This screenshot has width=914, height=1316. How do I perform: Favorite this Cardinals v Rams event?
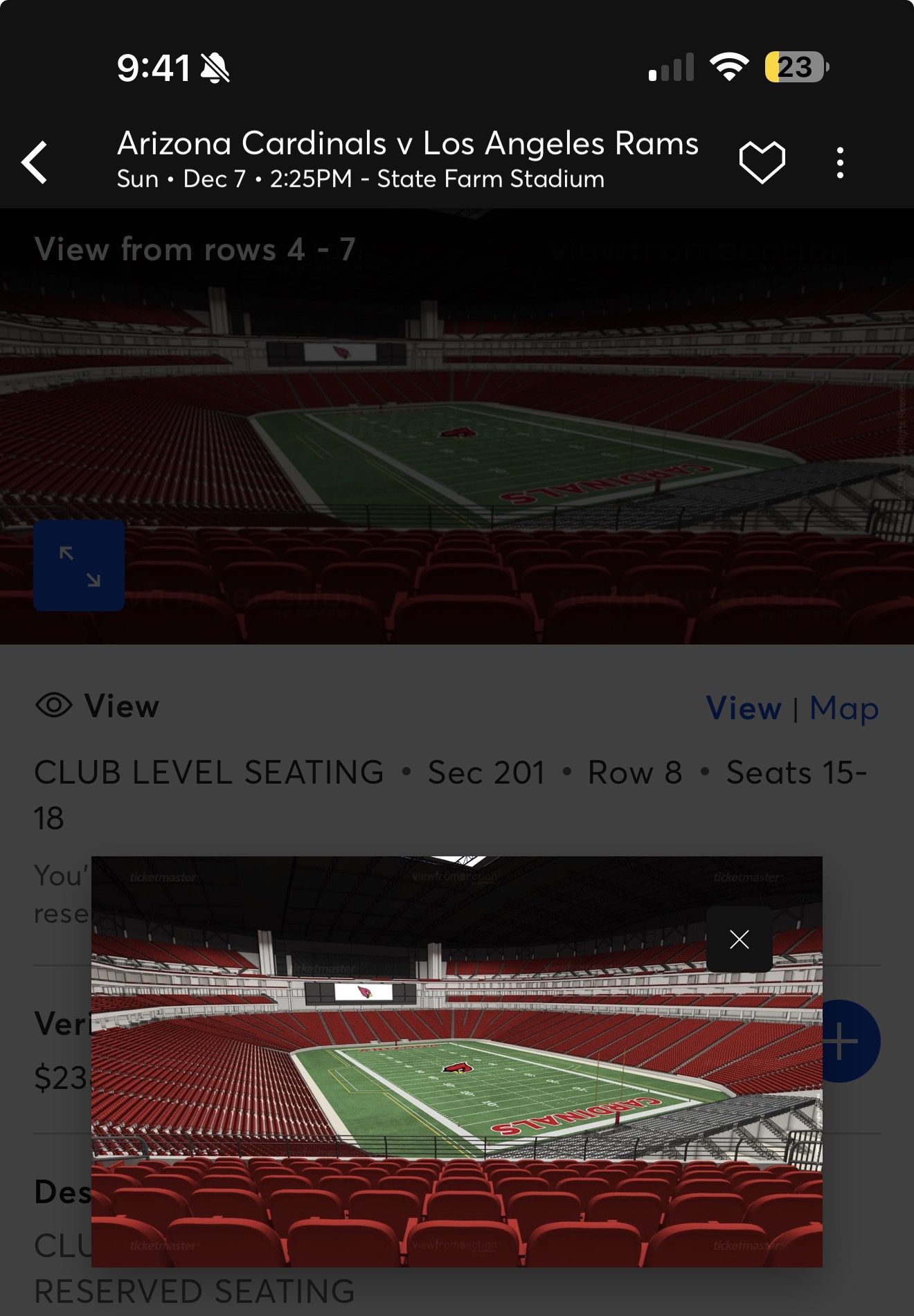(762, 163)
